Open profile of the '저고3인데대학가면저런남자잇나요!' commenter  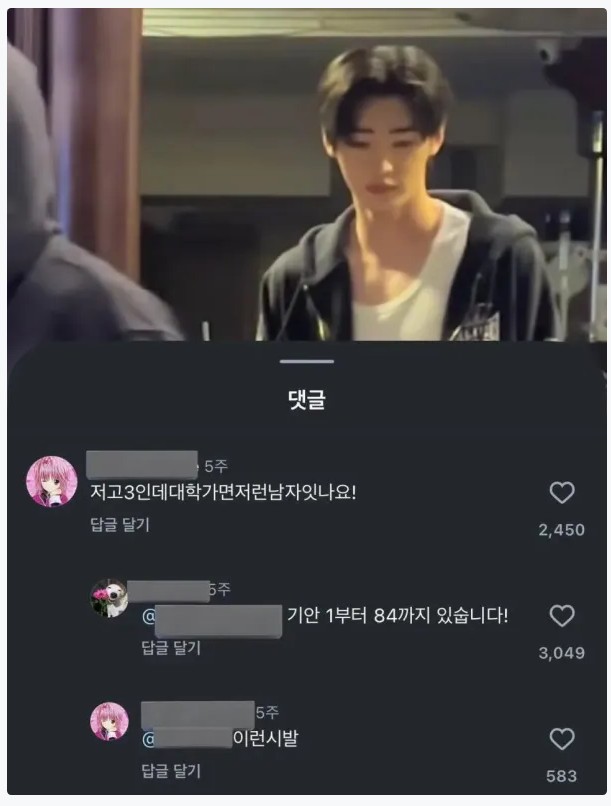point(51,482)
